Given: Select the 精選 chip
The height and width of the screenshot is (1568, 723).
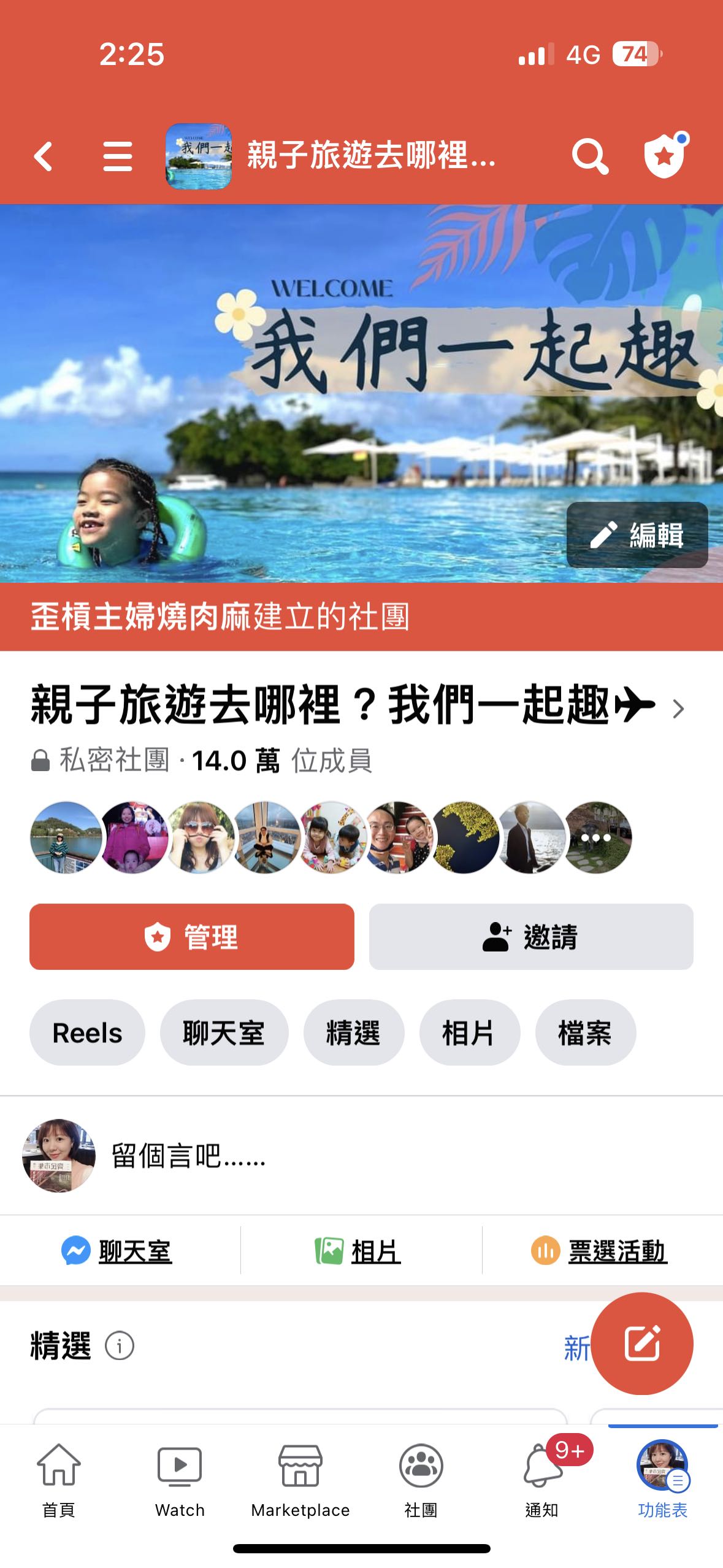Looking at the screenshot, I should tap(354, 1033).
